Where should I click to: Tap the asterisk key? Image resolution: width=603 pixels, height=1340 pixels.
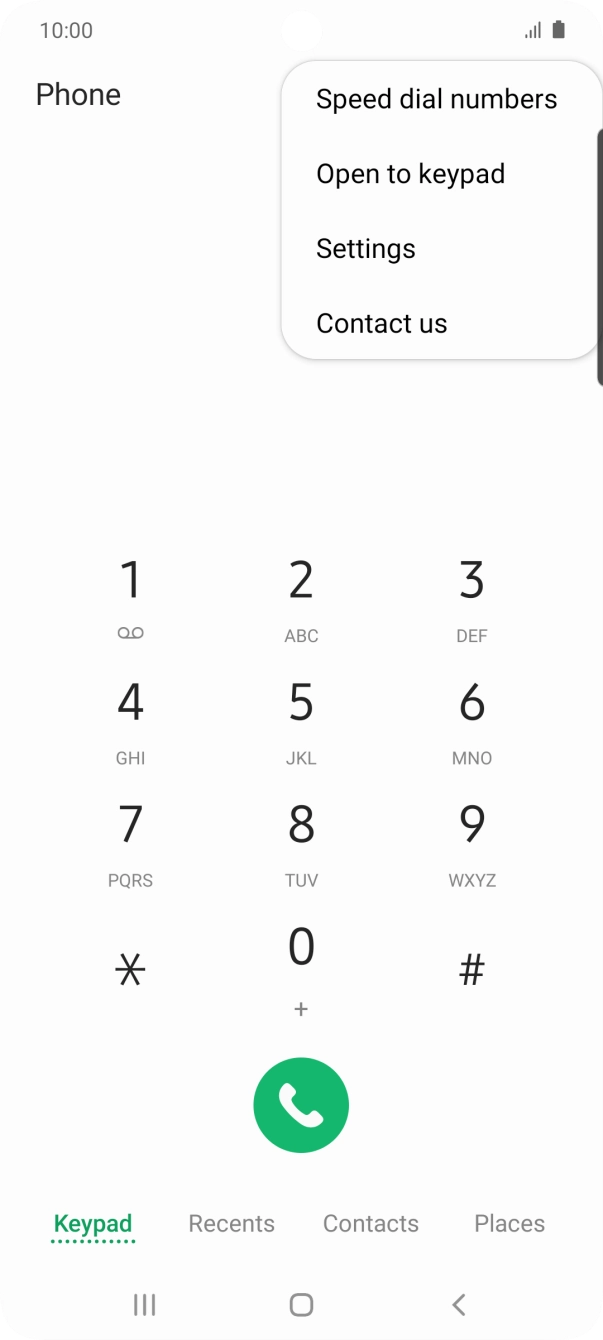(130, 969)
